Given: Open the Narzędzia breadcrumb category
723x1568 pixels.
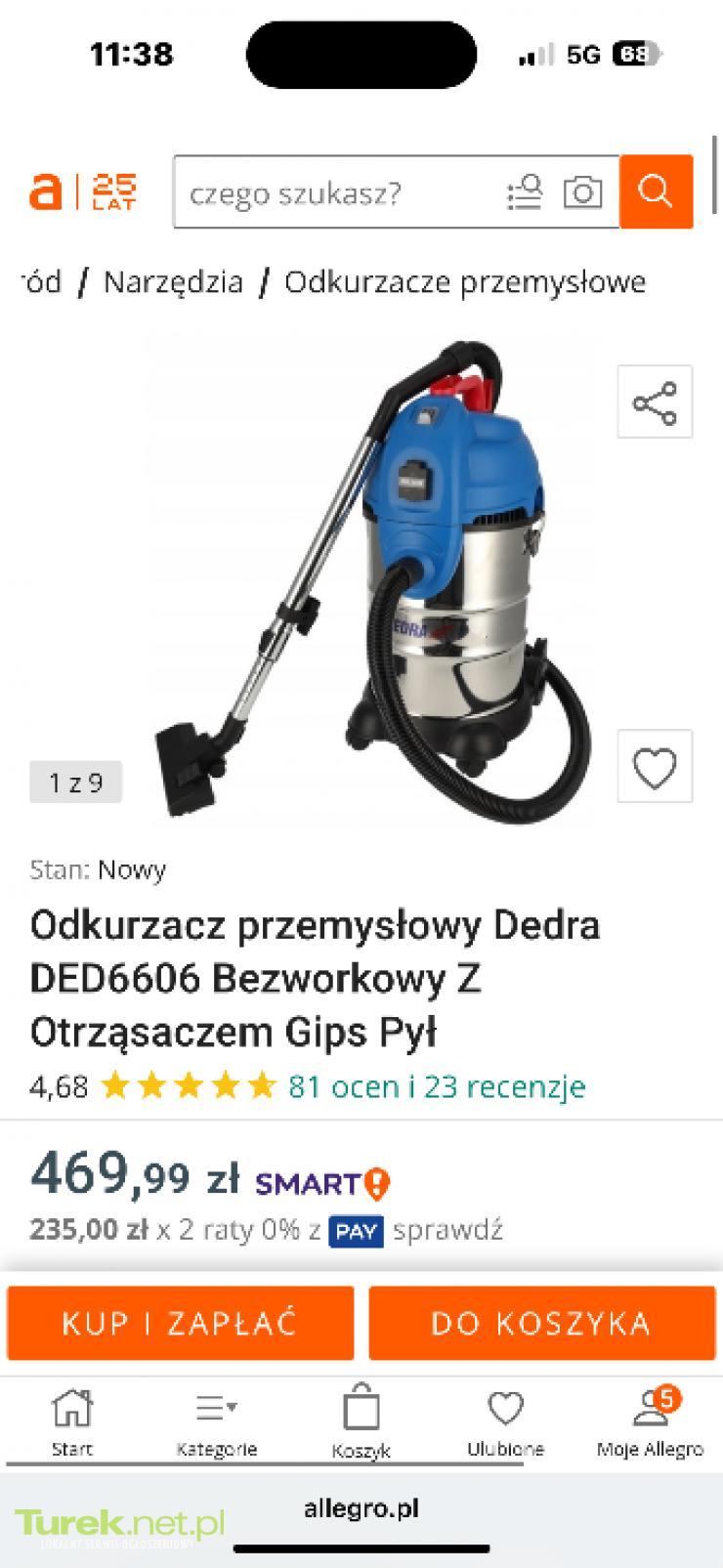Looking at the screenshot, I should click(x=173, y=282).
